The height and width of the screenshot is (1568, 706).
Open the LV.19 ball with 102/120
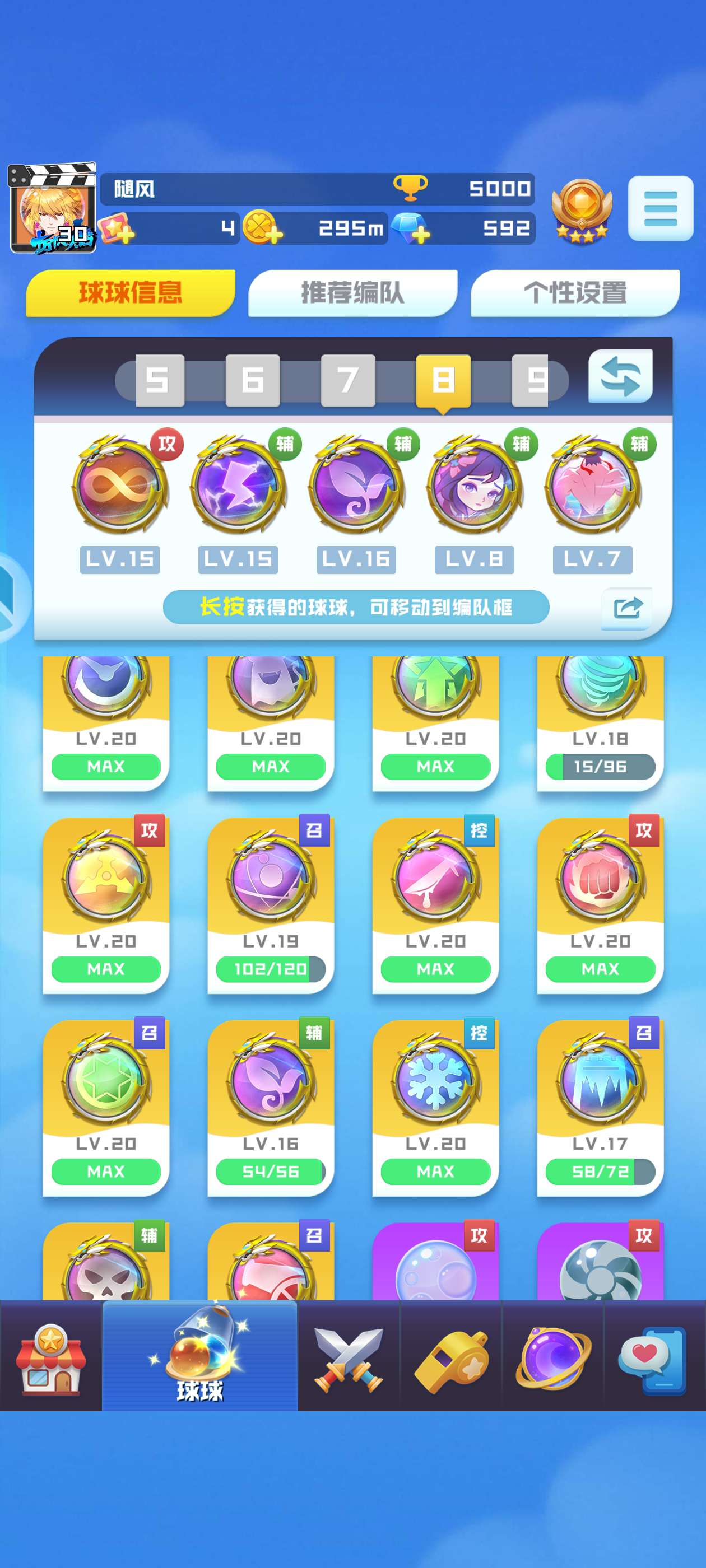tap(271, 904)
